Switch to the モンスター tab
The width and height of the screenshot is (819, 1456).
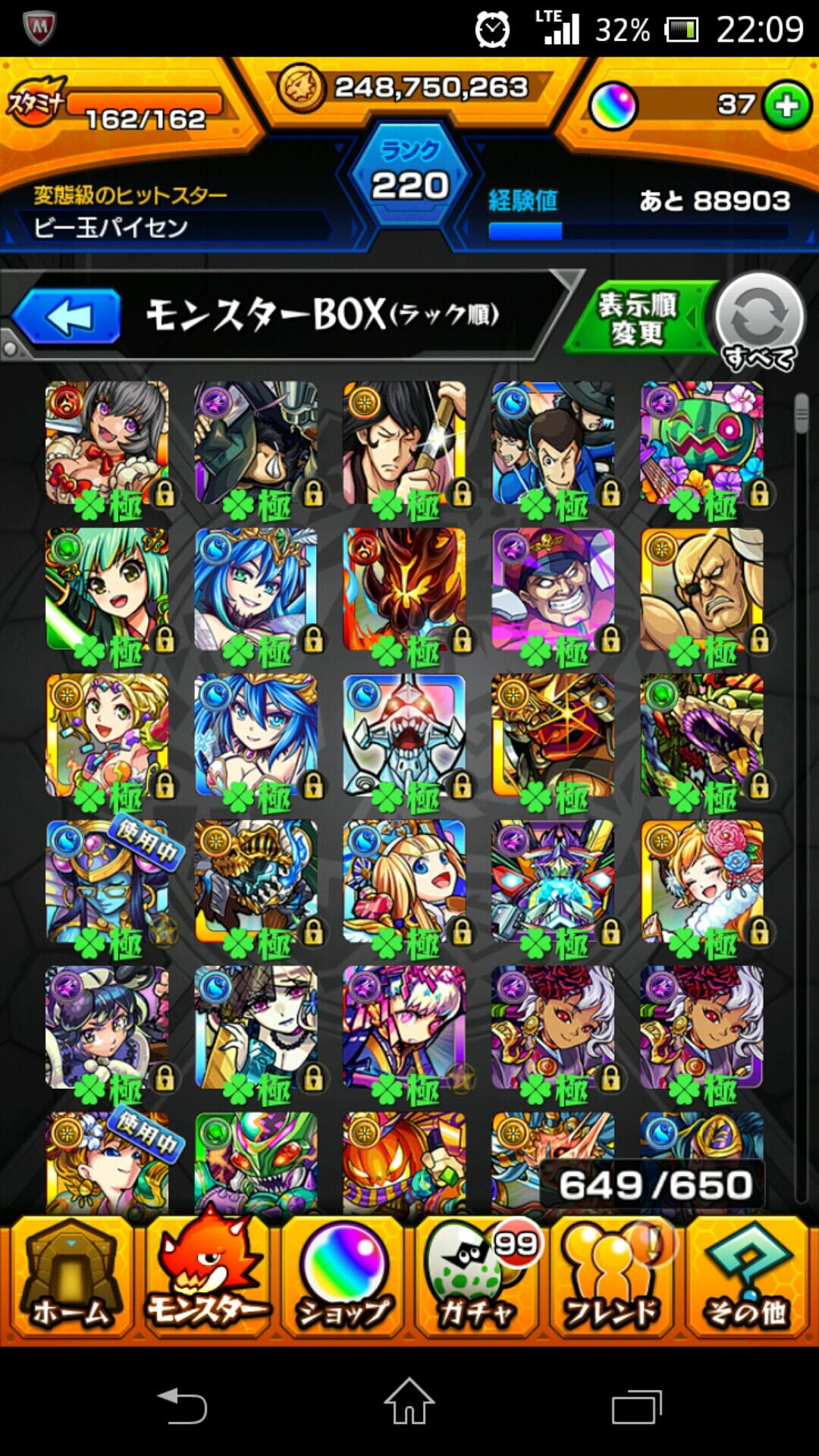tap(206, 1276)
